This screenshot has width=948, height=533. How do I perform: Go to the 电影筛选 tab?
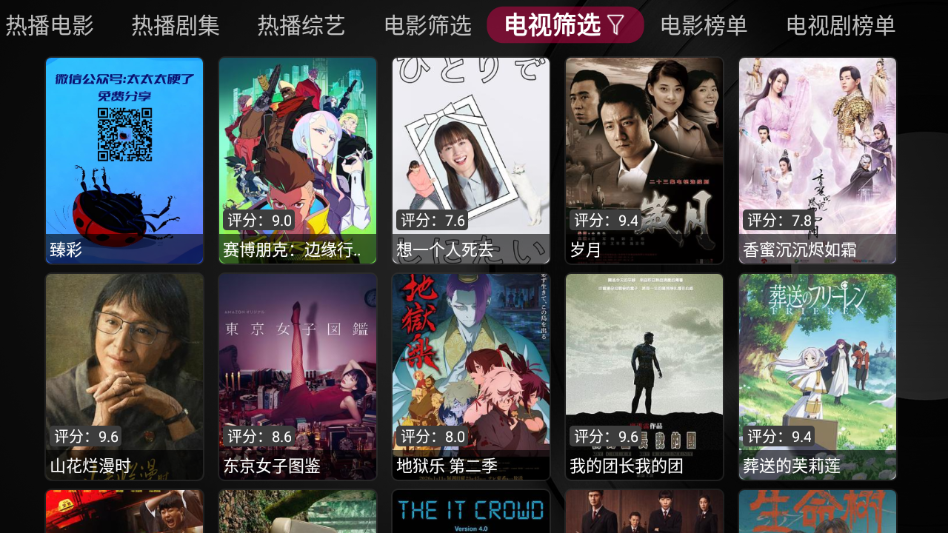pyautogui.click(x=427, y=26)
